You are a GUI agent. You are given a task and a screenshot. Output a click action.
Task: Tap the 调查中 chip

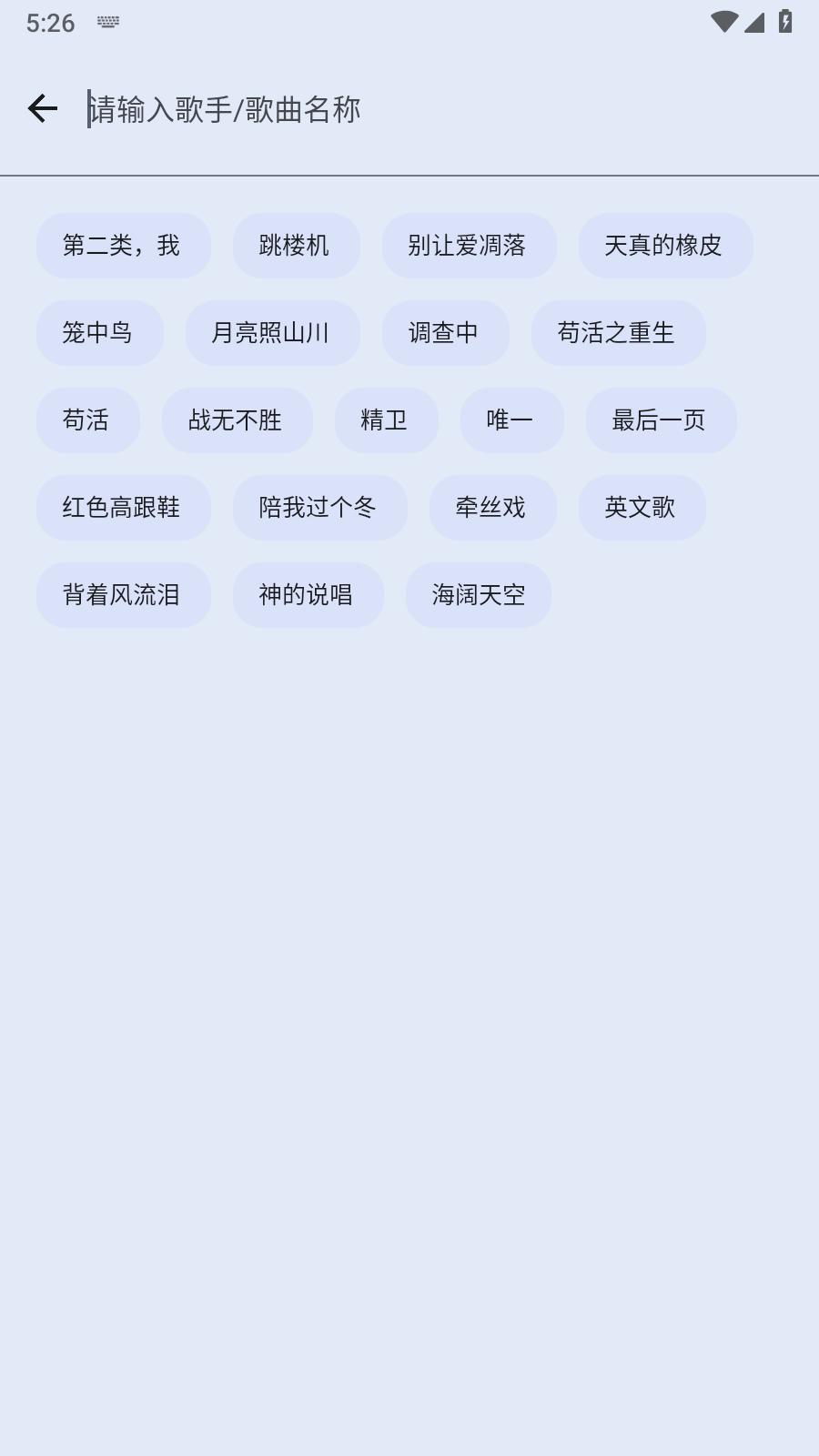click(x=446, y=333)
